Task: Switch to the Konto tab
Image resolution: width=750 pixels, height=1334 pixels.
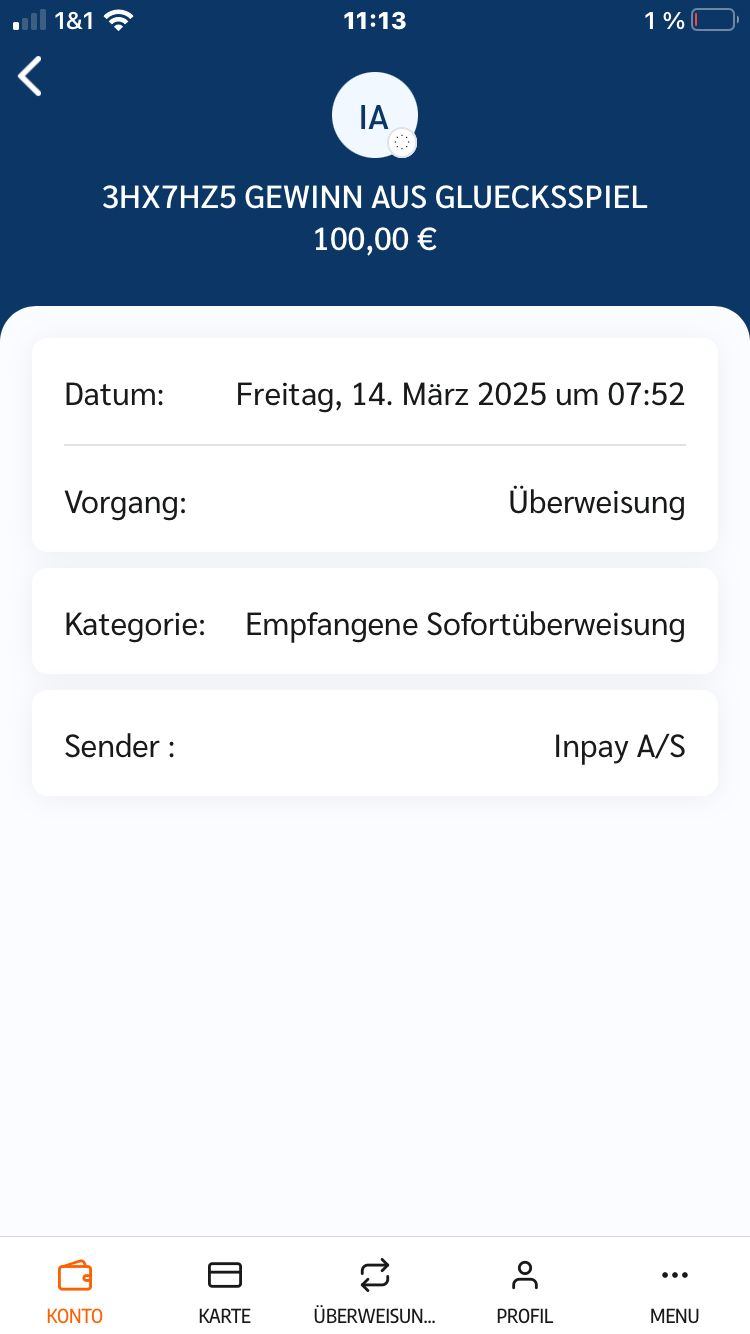Action: (x=75, y=1290)
